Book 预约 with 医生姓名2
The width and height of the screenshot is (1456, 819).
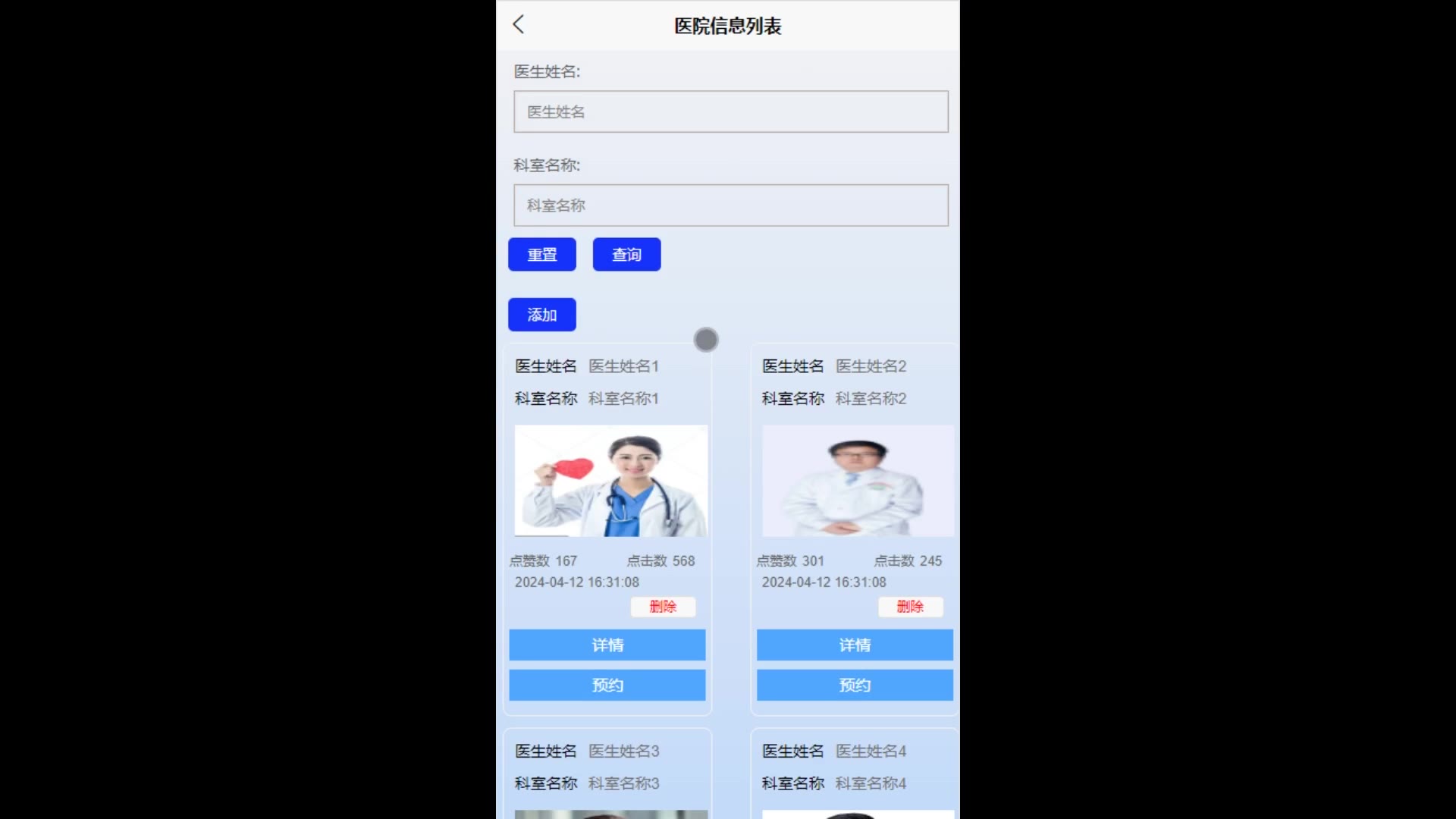(855, 686)
